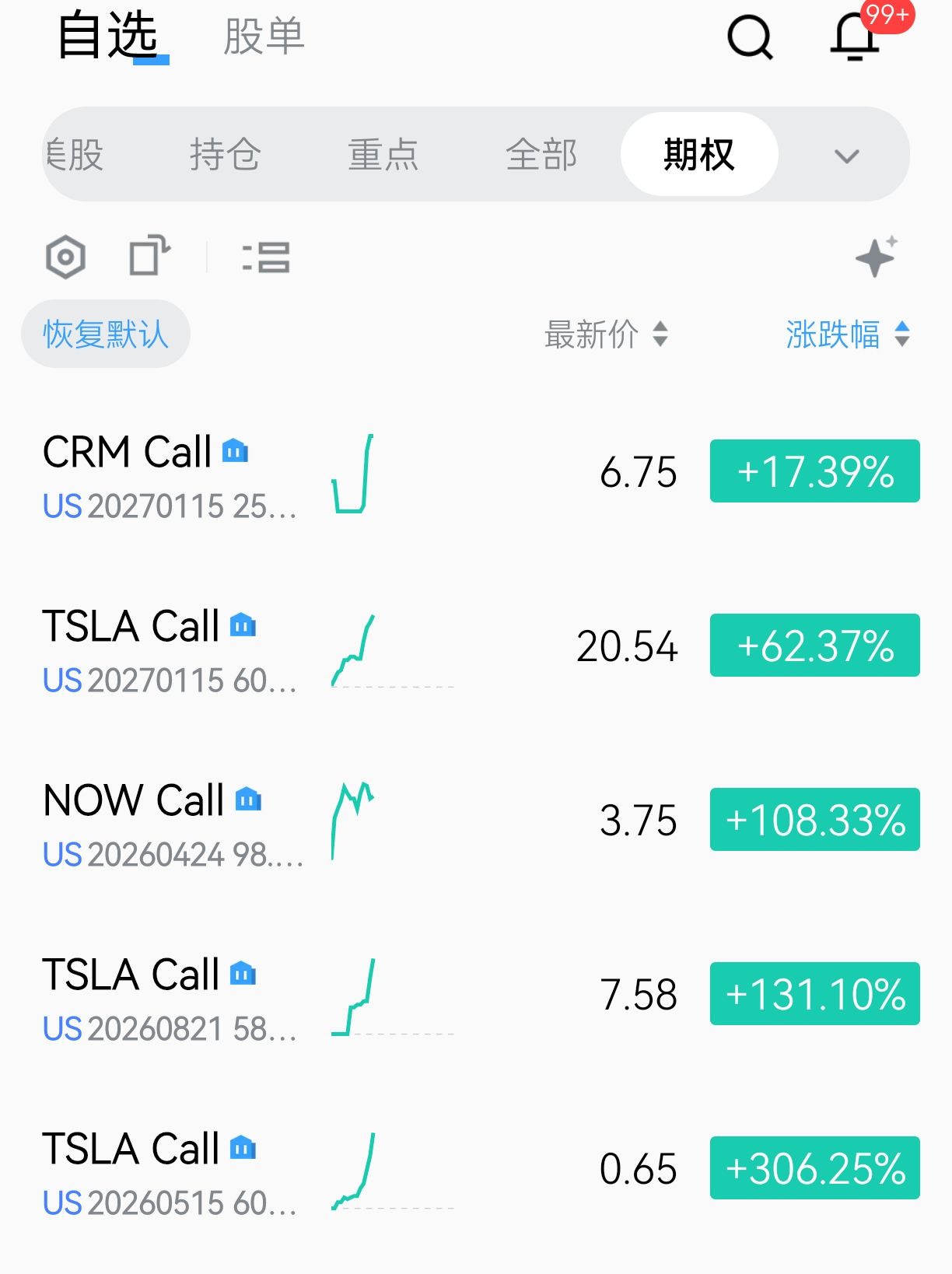
Task: Select the 持仓 watchlist tab
Action: [226, 154]
